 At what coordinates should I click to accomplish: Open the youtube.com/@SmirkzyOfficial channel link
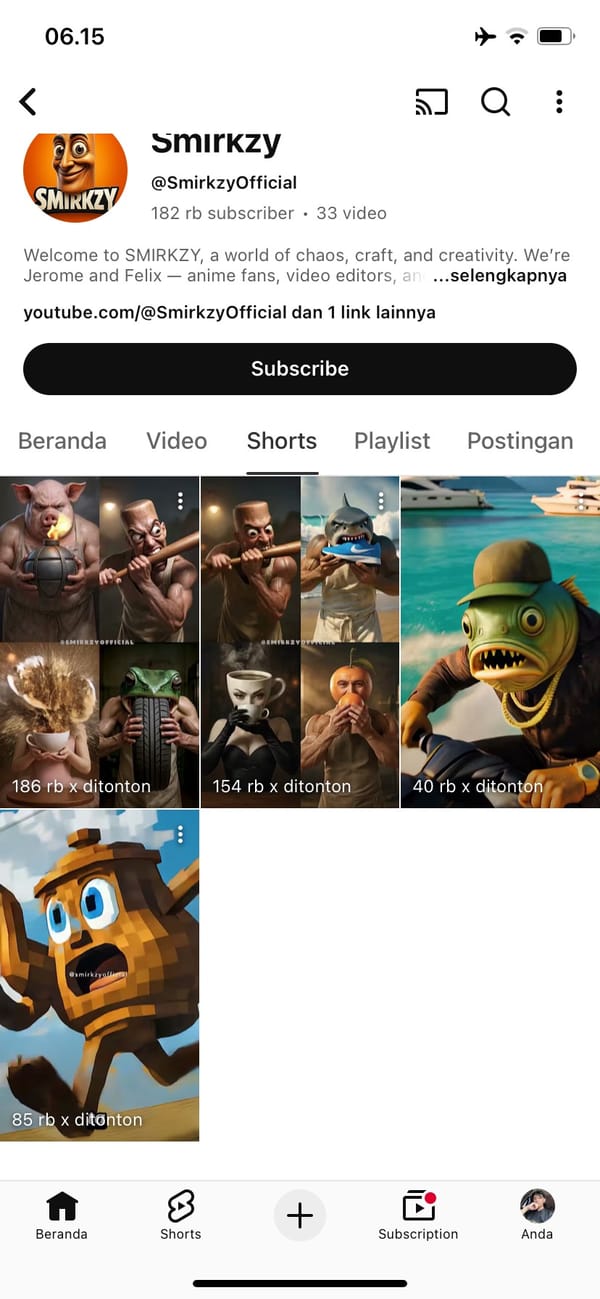click(155, 312)
